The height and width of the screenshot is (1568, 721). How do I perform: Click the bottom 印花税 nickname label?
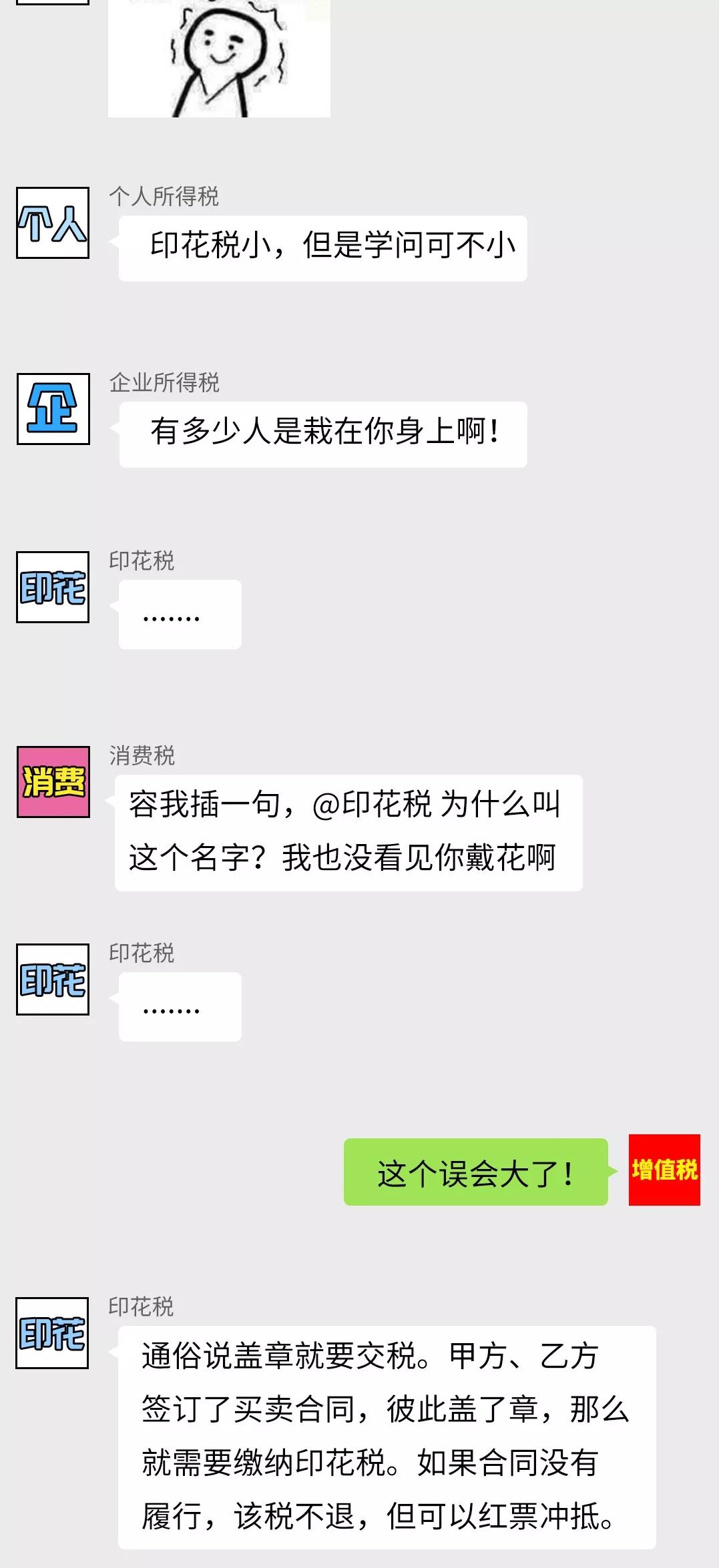tap(142, 1305)
